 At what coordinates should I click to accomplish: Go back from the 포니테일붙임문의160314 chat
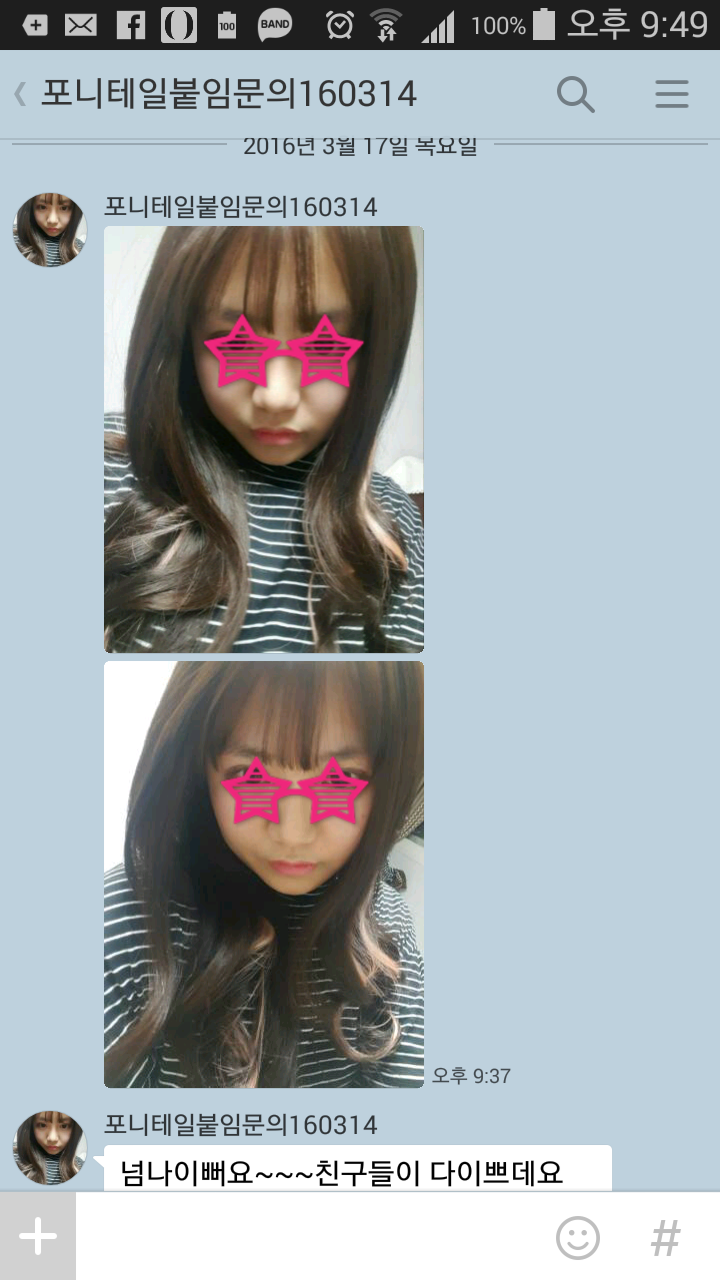tap(20, 95)
